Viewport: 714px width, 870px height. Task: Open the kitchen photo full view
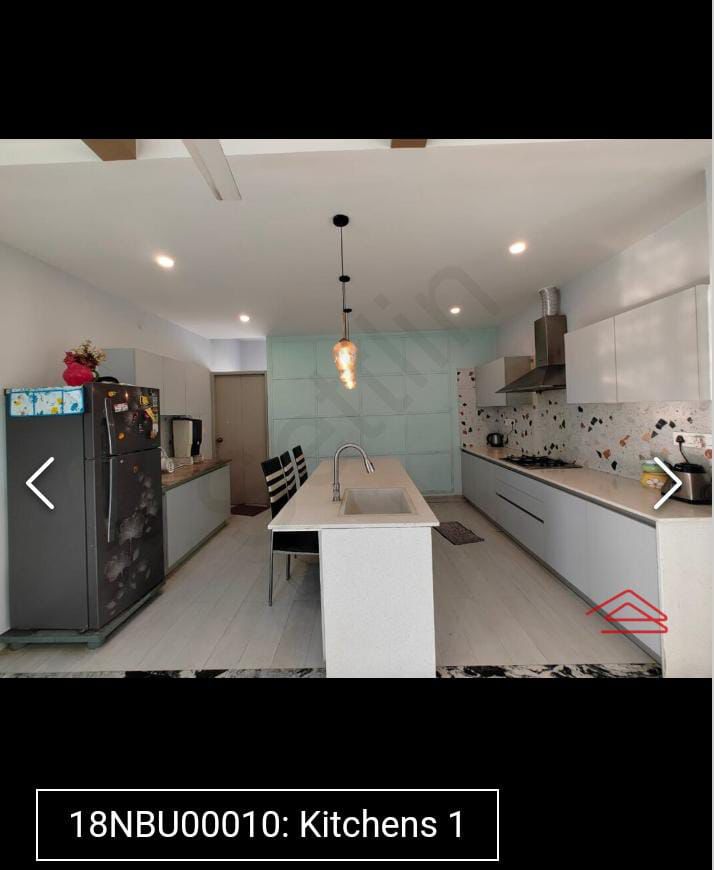click(356, 408)
